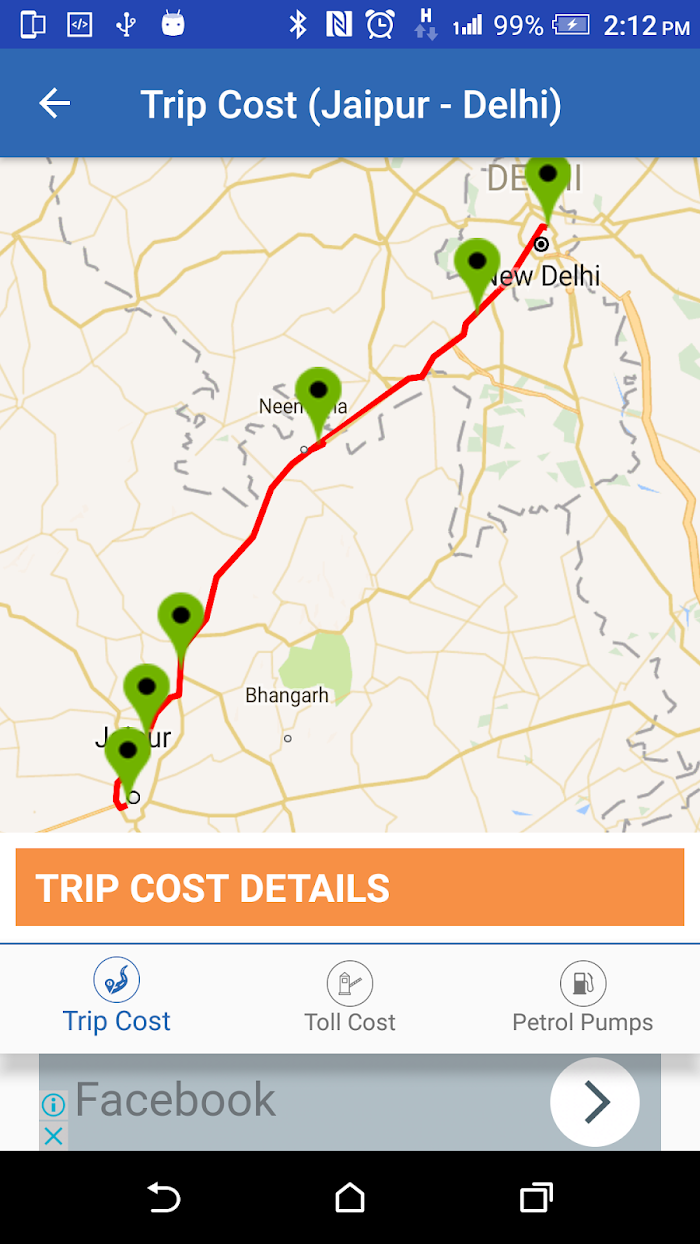Open the ad info icon
The image size is (700, 1244).
click(53, 1105)
